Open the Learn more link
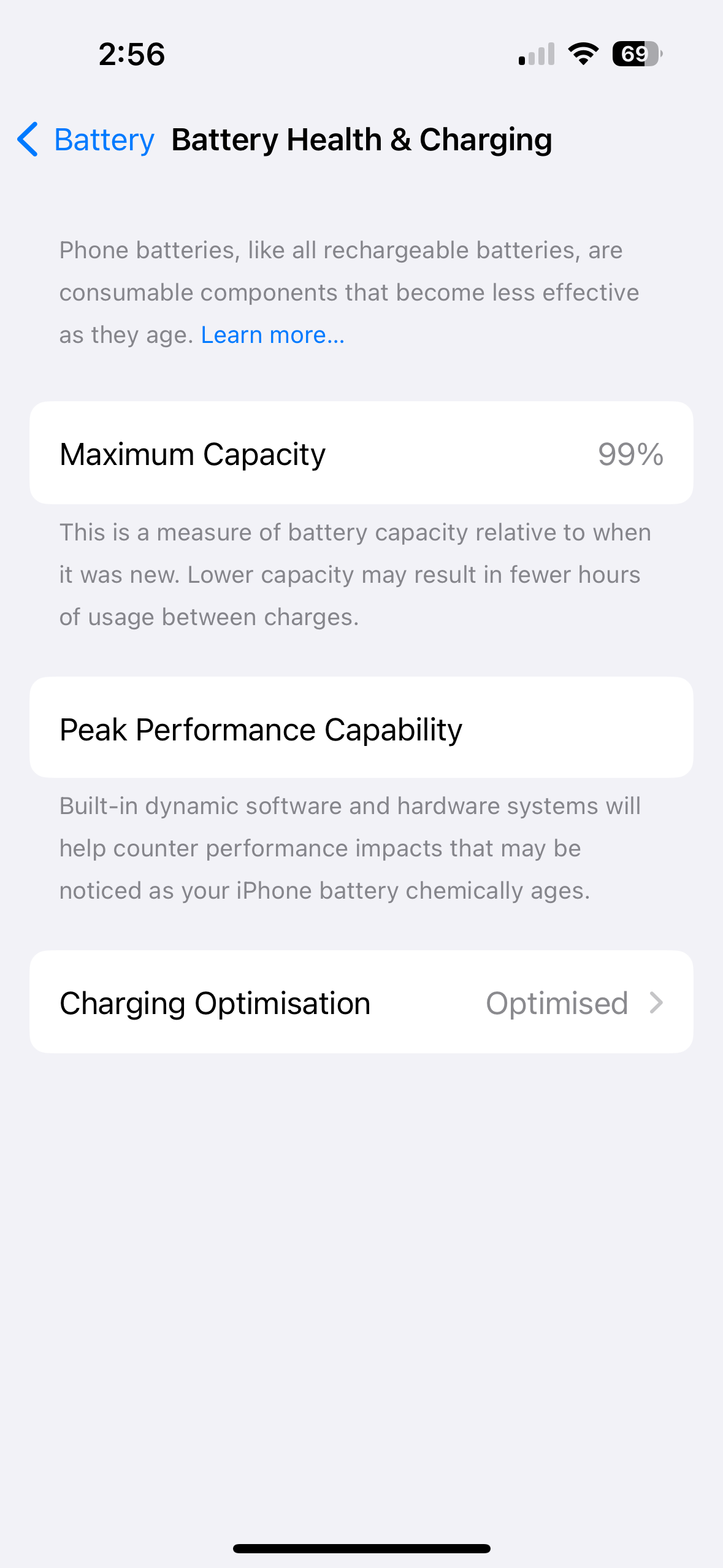This screenshot has height=1568, width=723. pos(272,335)
